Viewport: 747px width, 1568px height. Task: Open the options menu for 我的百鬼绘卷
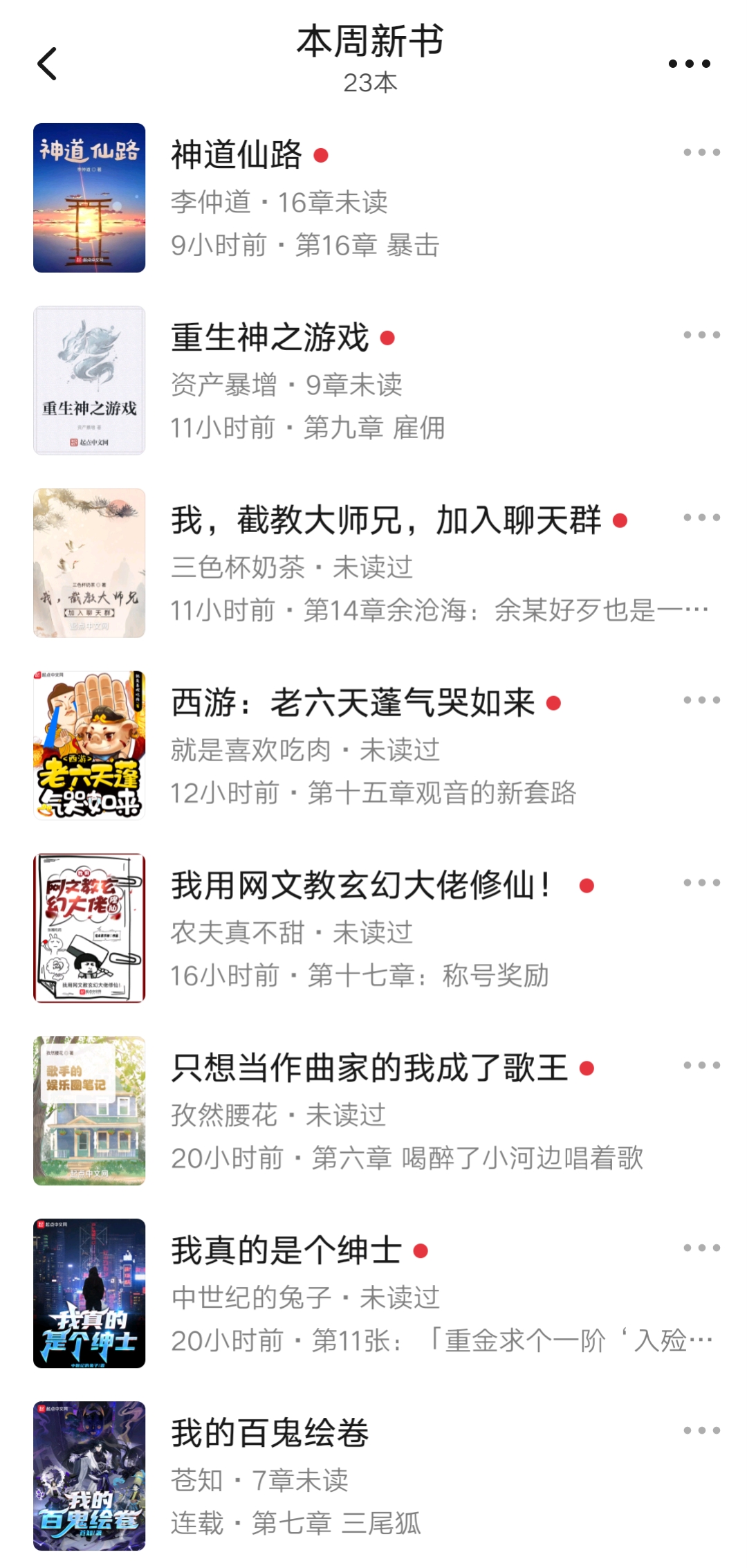click(x=701, y=1430)
